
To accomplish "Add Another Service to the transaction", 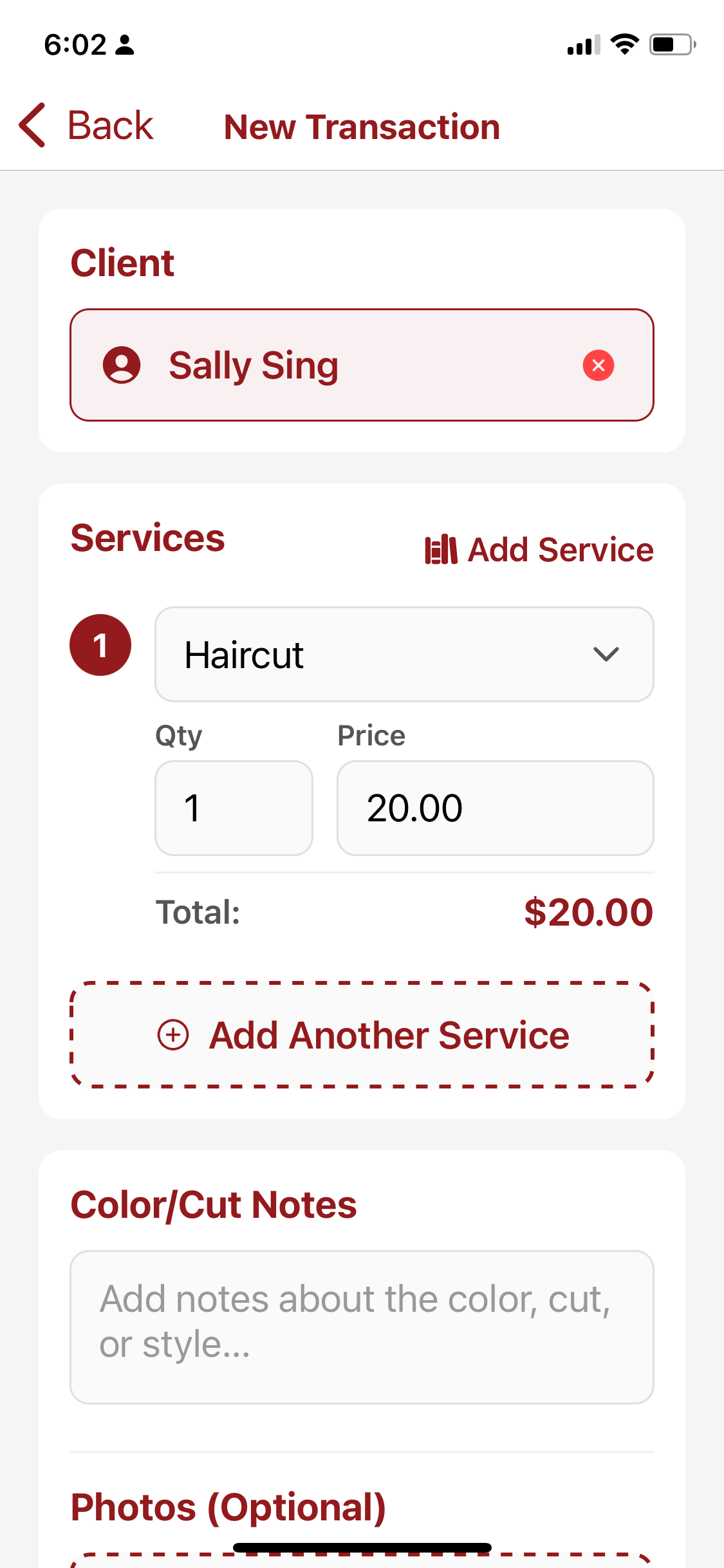I will coord(362,1035).
